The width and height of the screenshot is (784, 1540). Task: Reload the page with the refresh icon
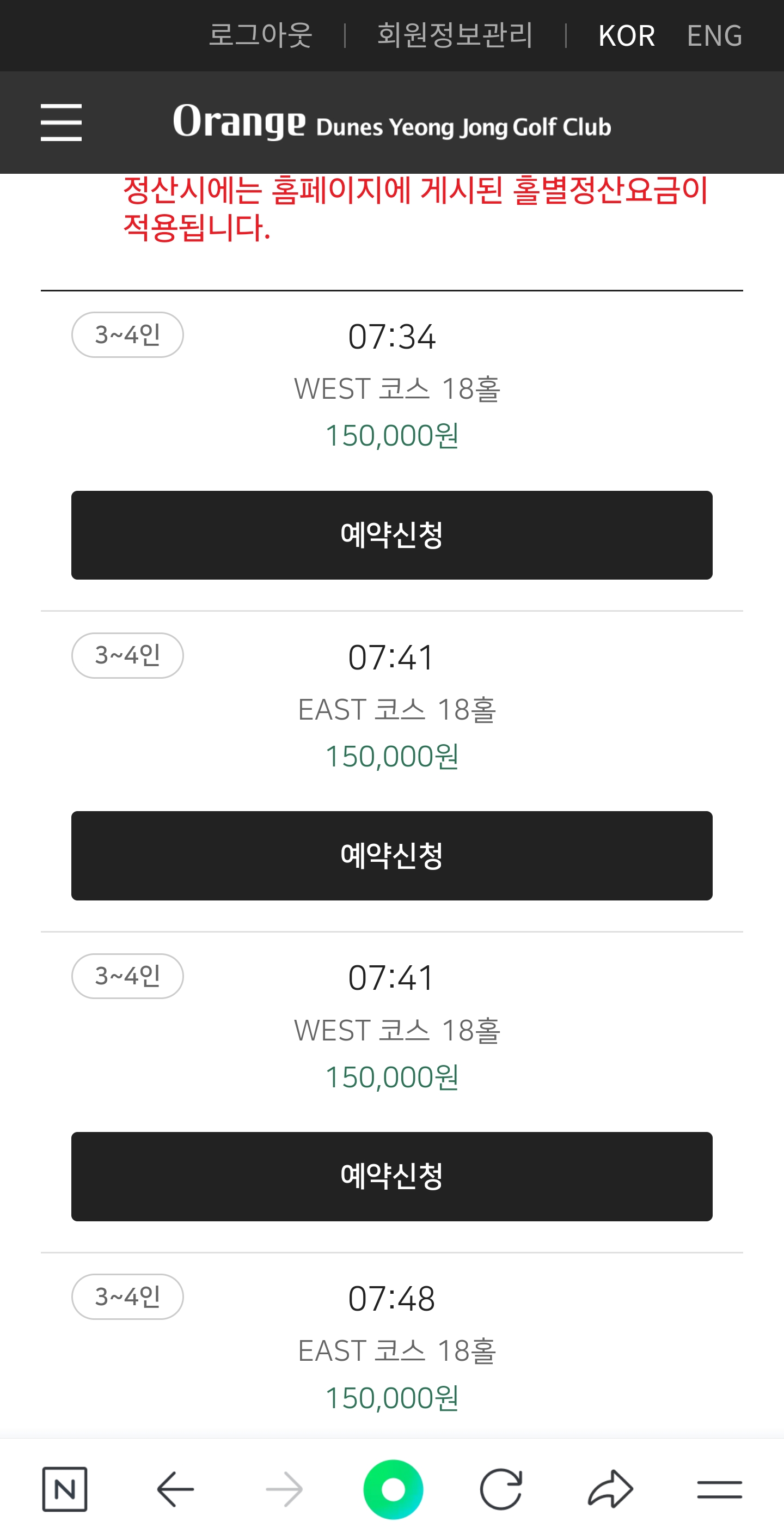[x=501, y=1489]
